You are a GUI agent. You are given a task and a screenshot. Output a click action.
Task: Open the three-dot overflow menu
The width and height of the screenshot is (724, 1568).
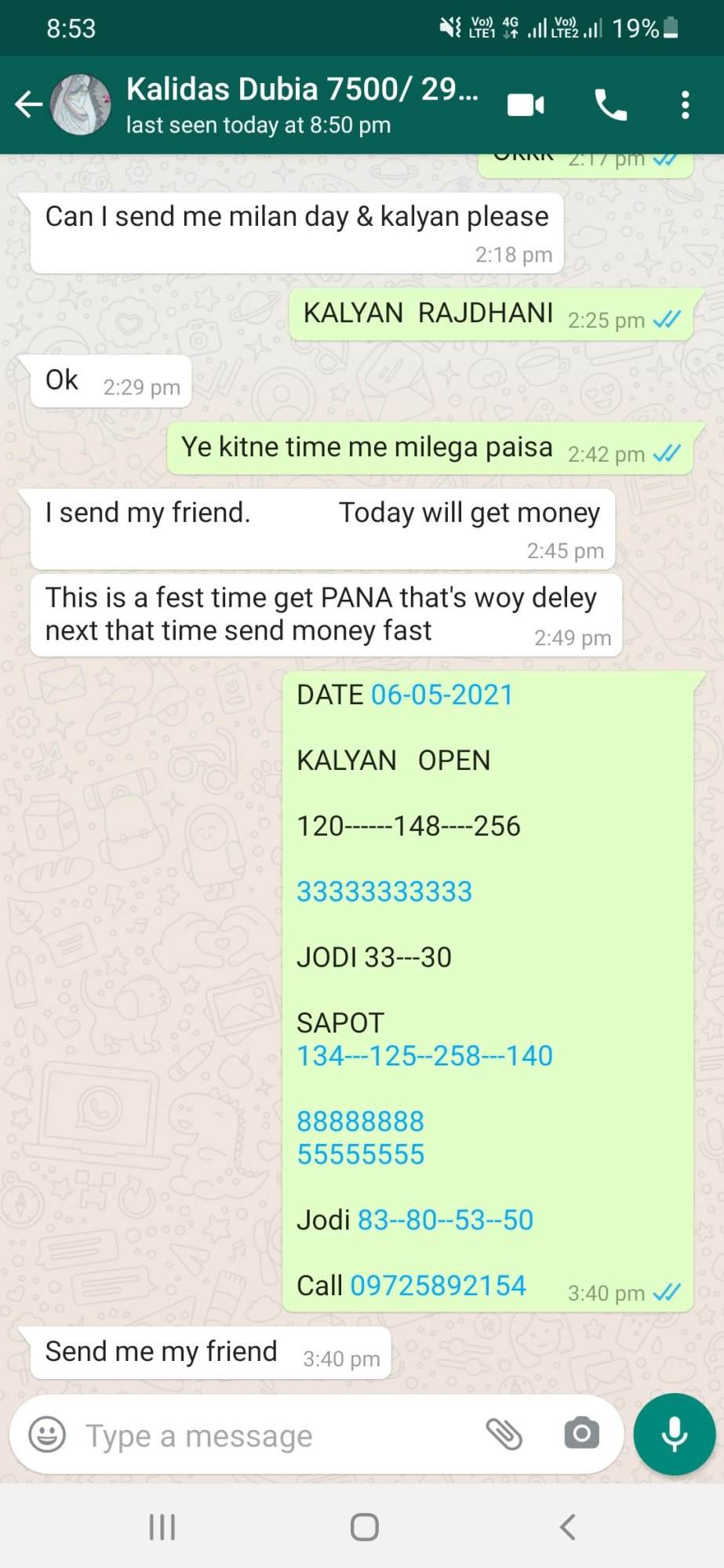point(685,105)
